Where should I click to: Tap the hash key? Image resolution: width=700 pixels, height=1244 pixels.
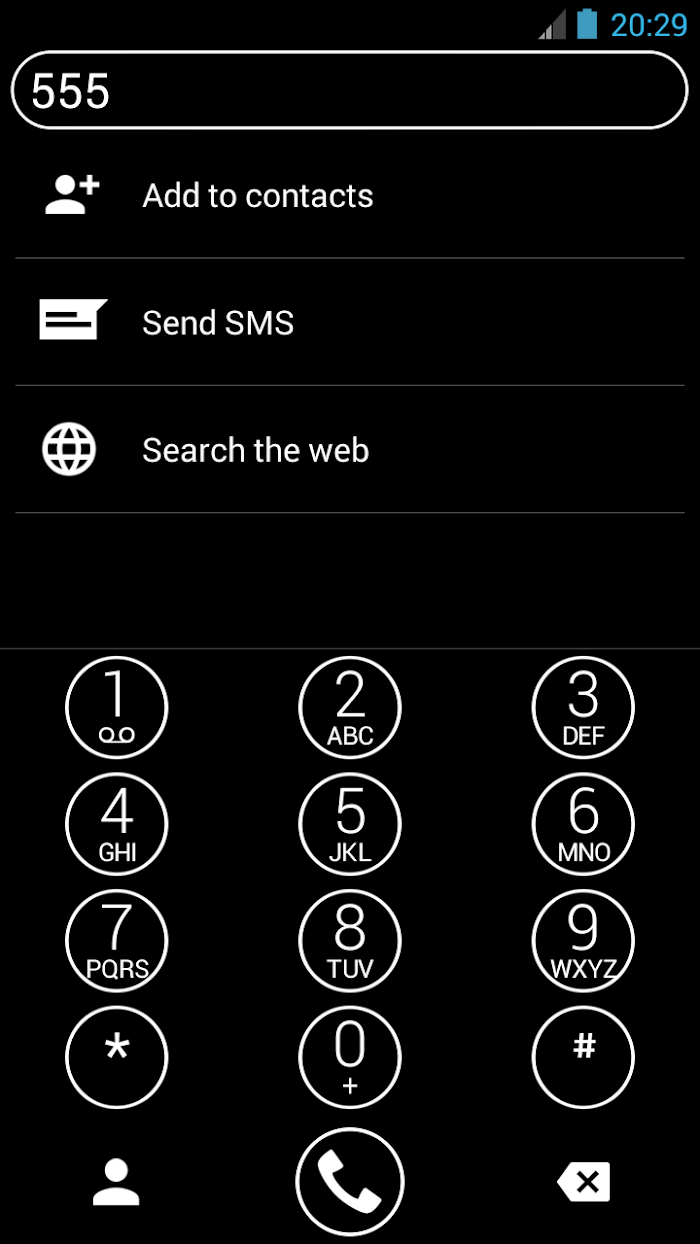(583, 1057)
